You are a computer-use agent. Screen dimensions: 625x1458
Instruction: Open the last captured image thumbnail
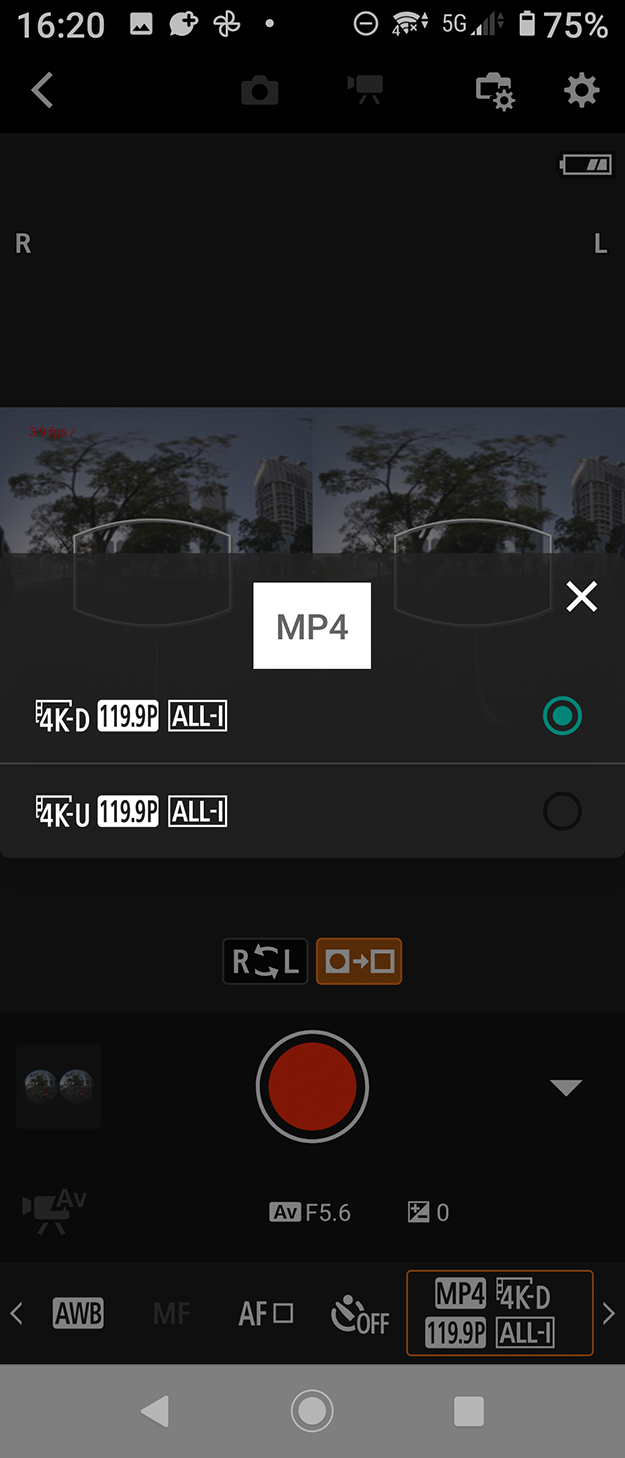coord(59,1087)
